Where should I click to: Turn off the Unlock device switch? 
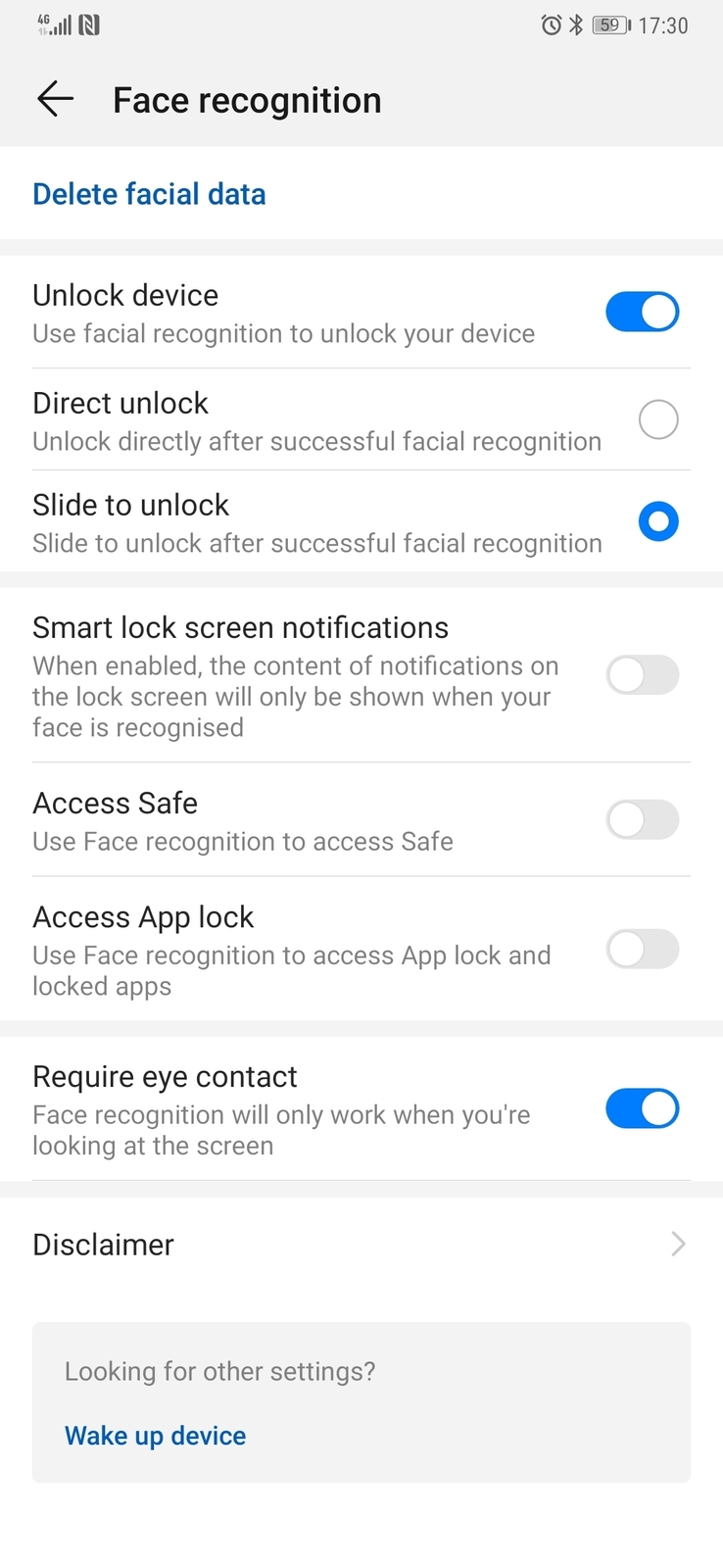pos(642,313)
